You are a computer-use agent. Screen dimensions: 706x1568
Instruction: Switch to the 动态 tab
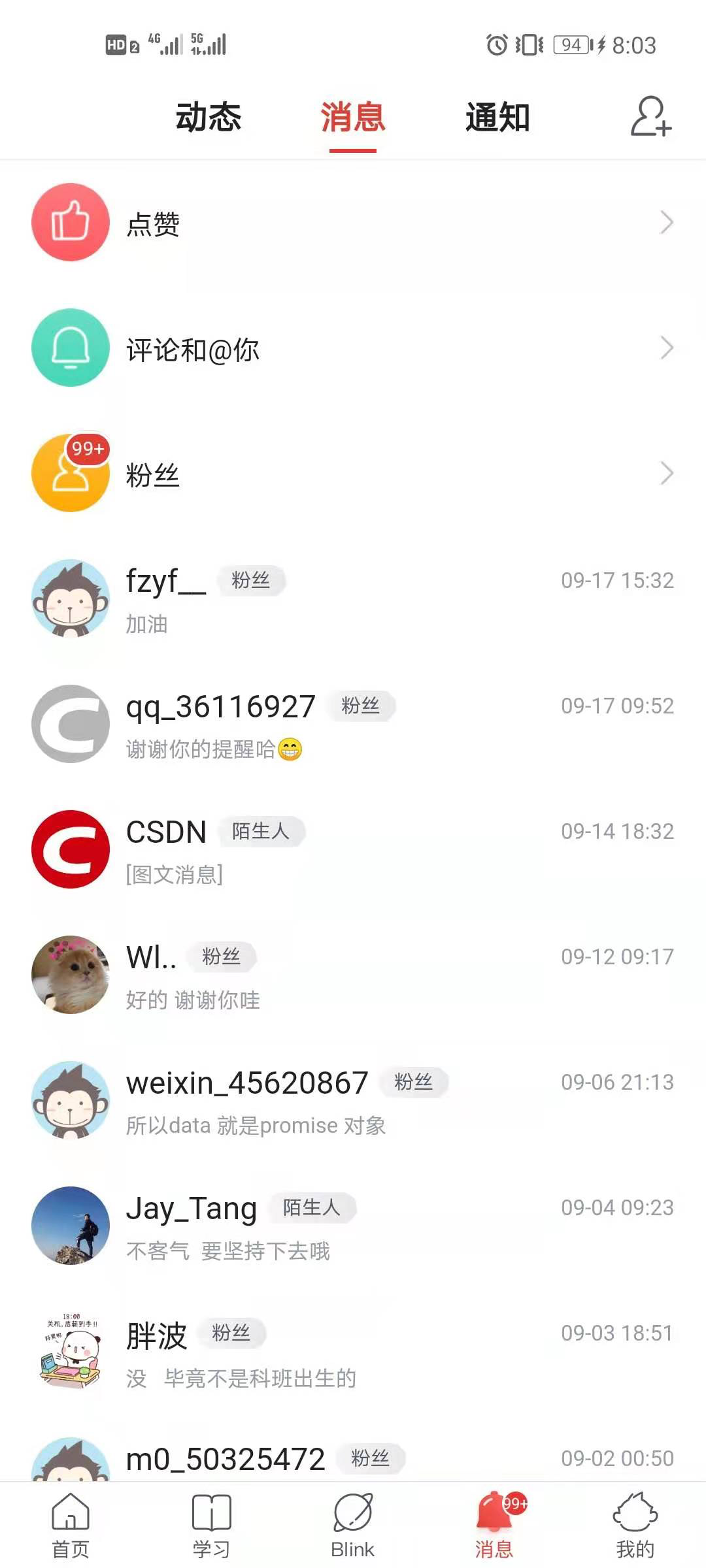(209, 118)
